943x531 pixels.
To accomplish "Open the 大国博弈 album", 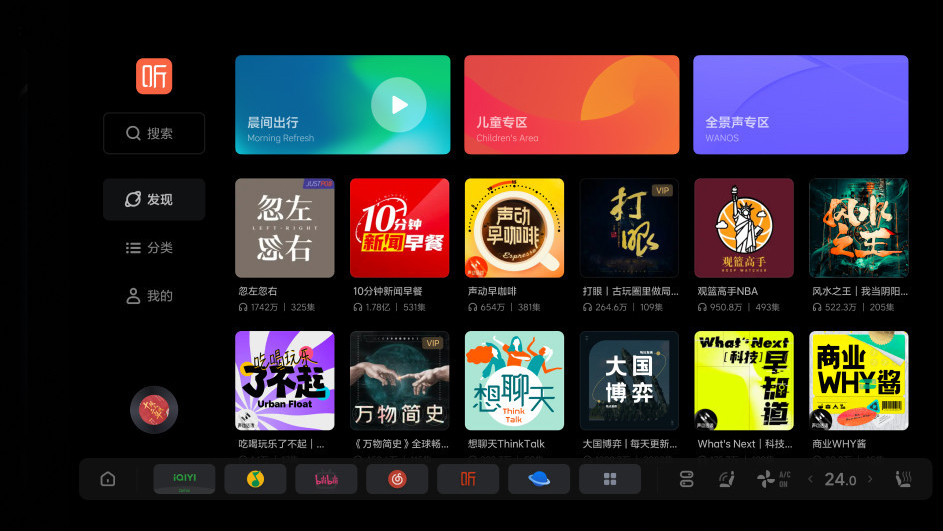I will tap(629, 381).
